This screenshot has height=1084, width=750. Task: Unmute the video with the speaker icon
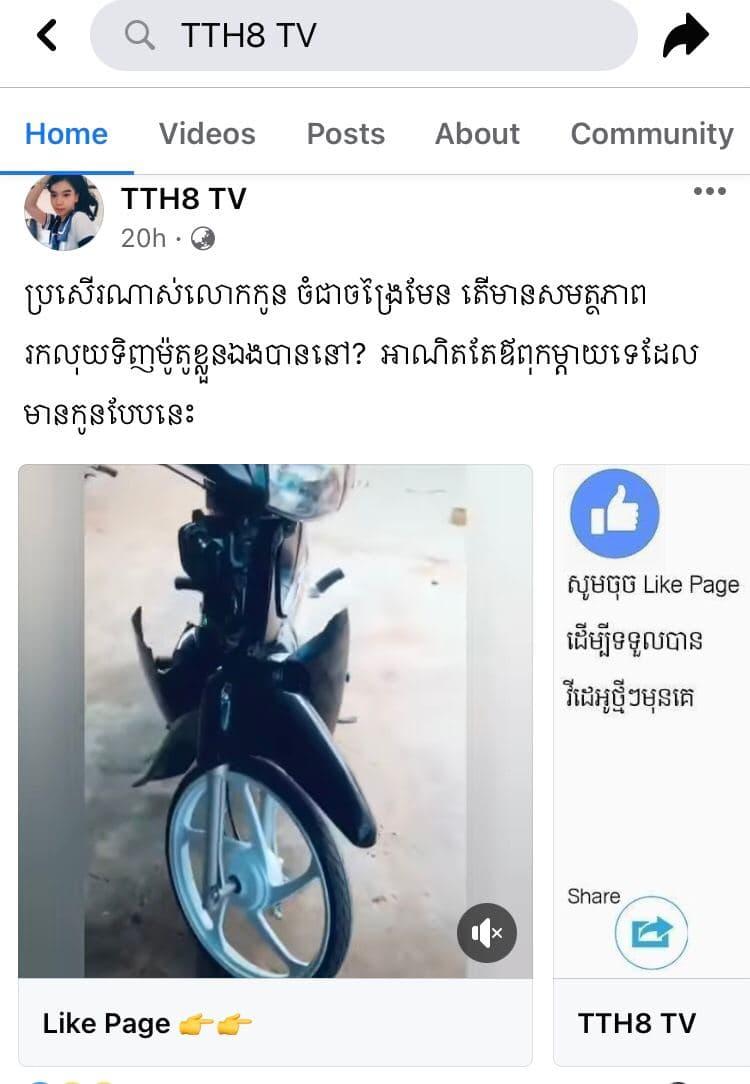(487, 933)
